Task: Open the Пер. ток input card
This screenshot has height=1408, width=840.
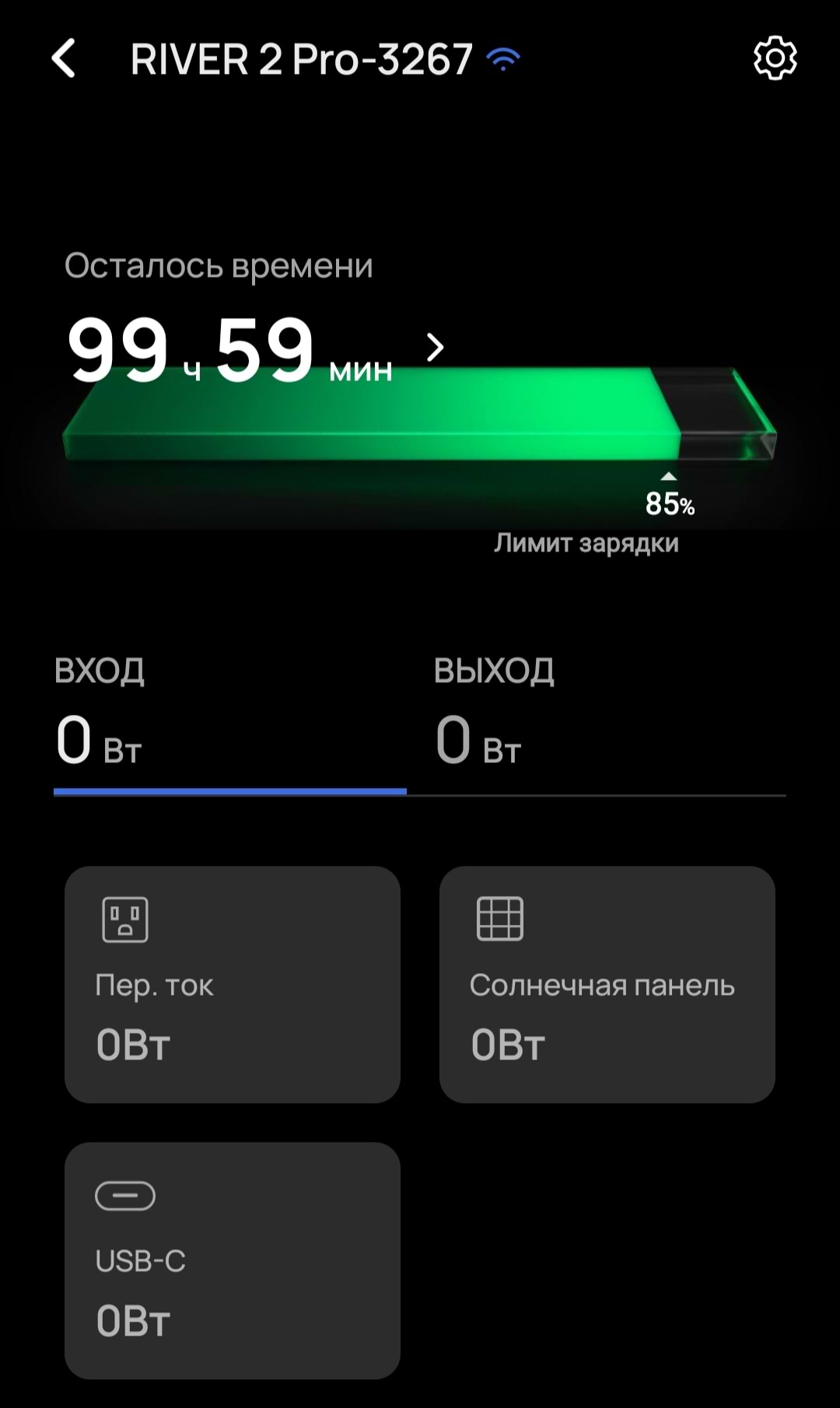Action: (x=232, y=984)
